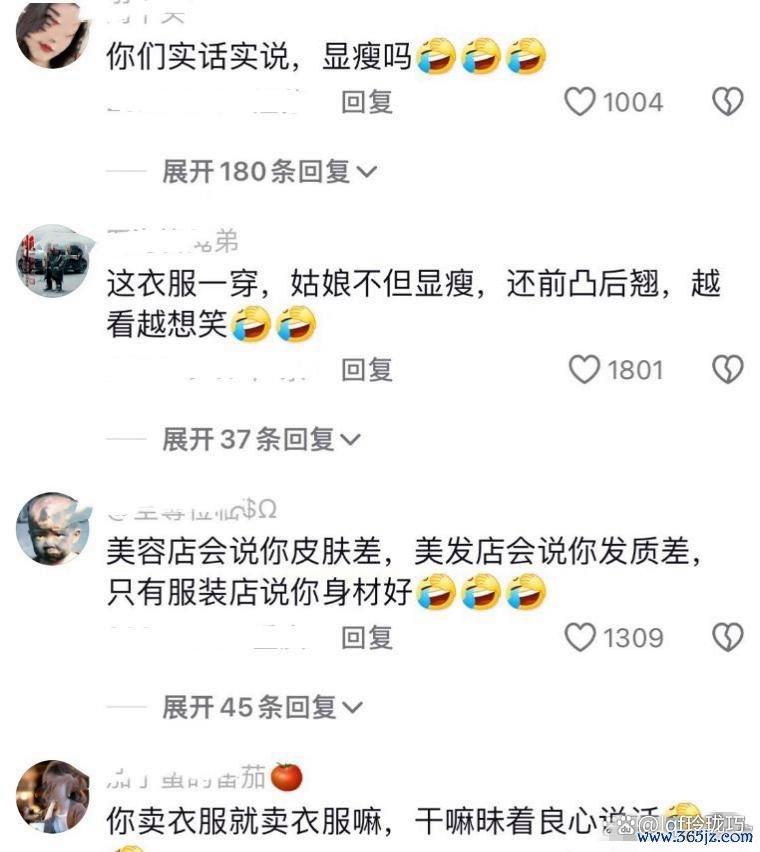
Task: Like the comment with 1309 likes
Action: pos(581,637)
